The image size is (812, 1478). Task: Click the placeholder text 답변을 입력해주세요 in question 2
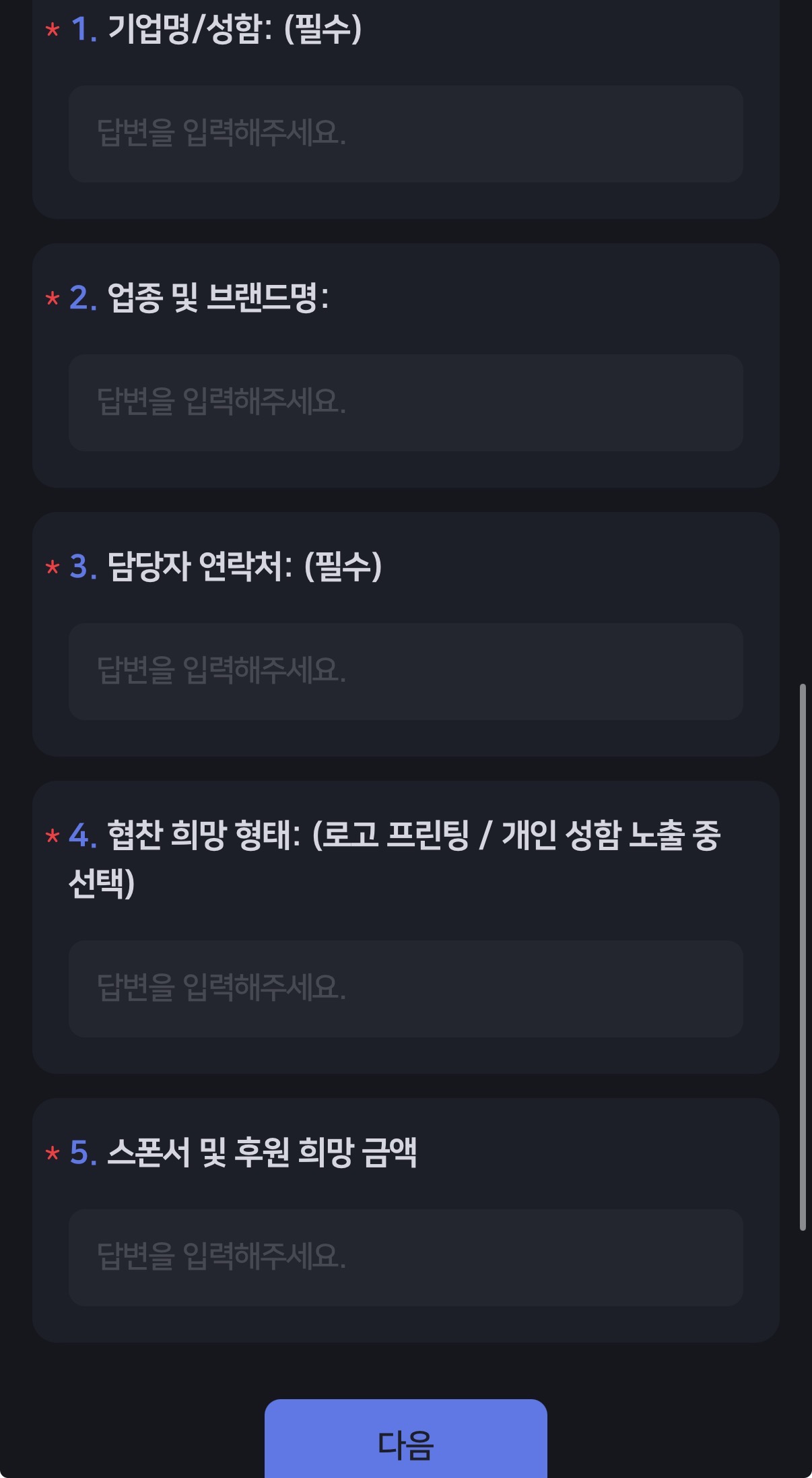(x=222, y=401)
